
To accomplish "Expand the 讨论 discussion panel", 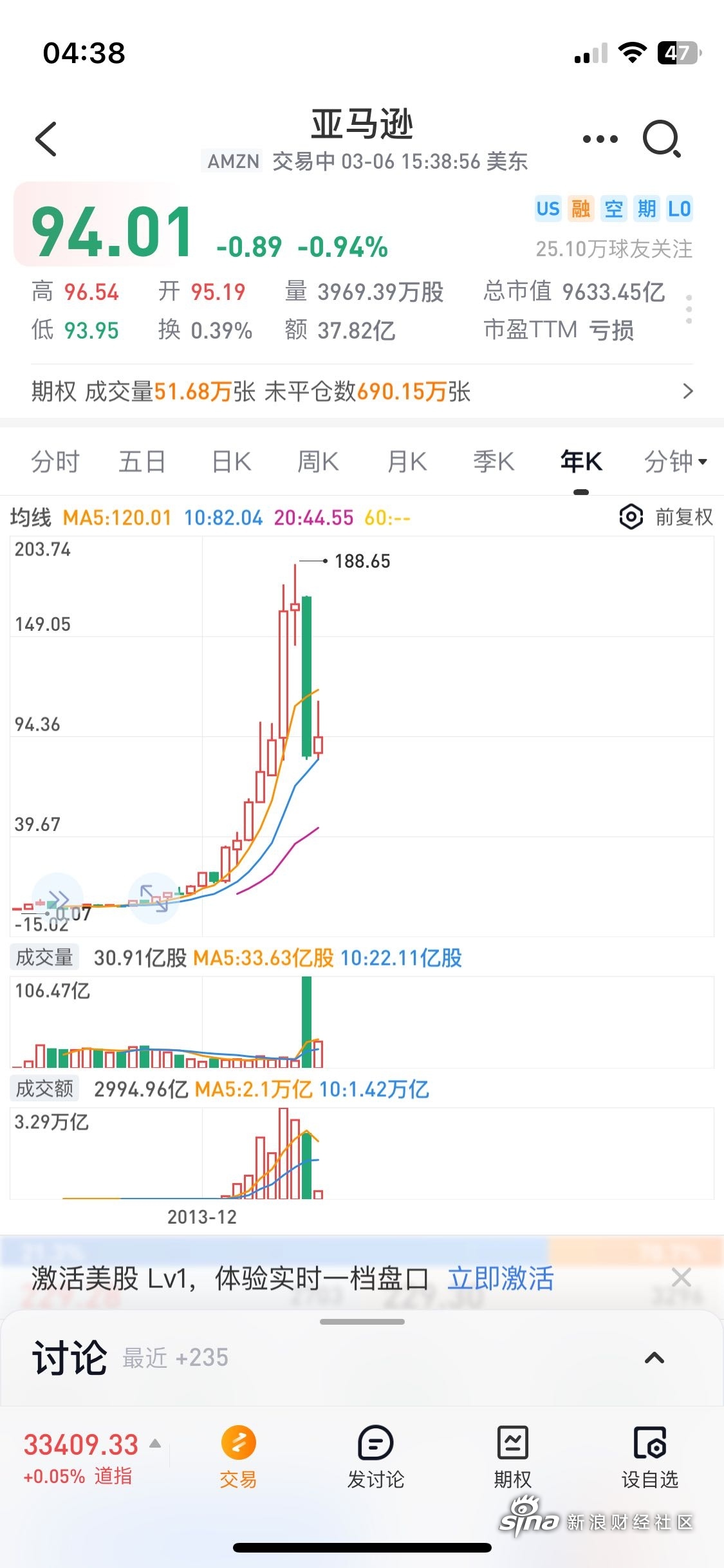I will [654, 1358].
